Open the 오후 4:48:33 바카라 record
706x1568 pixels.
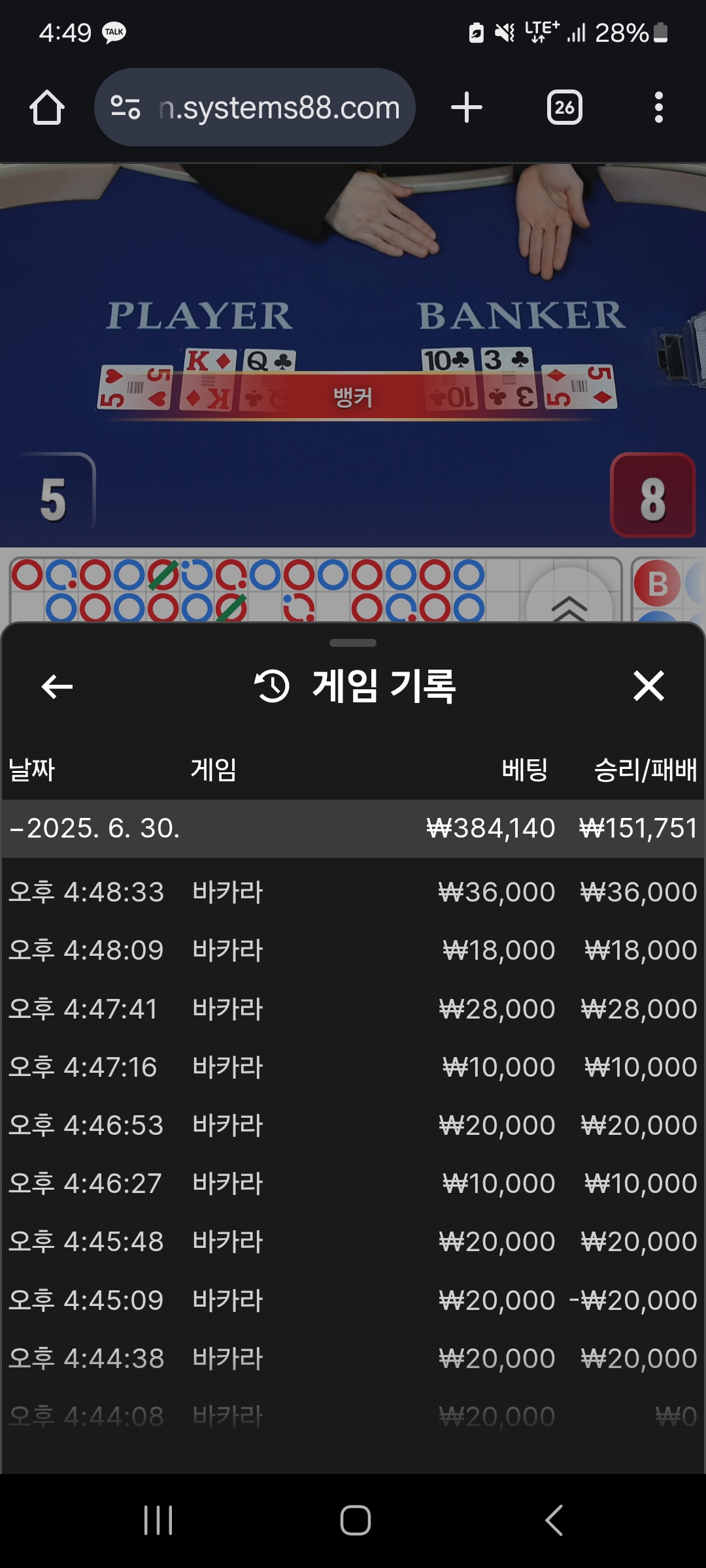(x=353, y=892)
